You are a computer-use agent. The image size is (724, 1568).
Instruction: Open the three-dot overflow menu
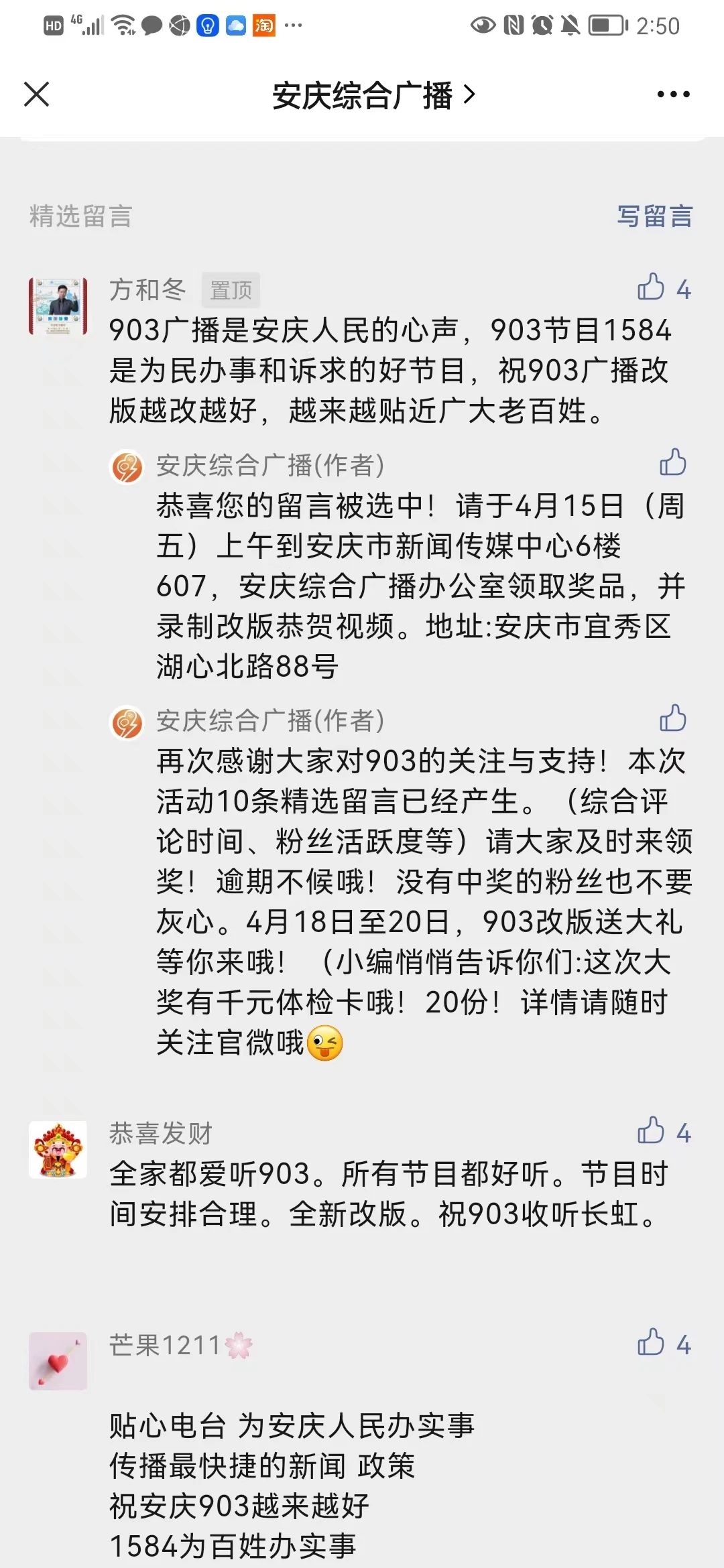click(x=673, y=94)
